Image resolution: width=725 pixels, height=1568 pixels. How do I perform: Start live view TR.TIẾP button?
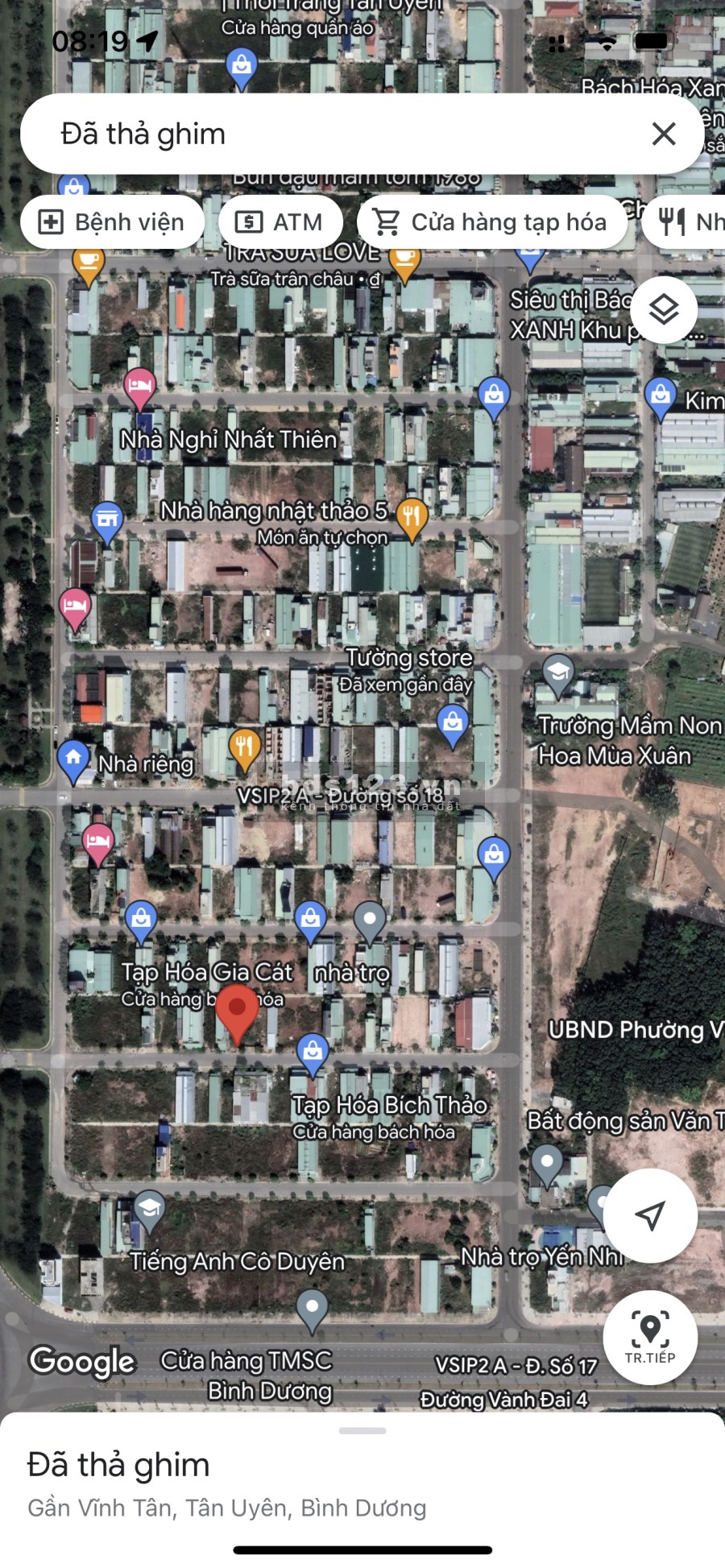coord(650,1338)
